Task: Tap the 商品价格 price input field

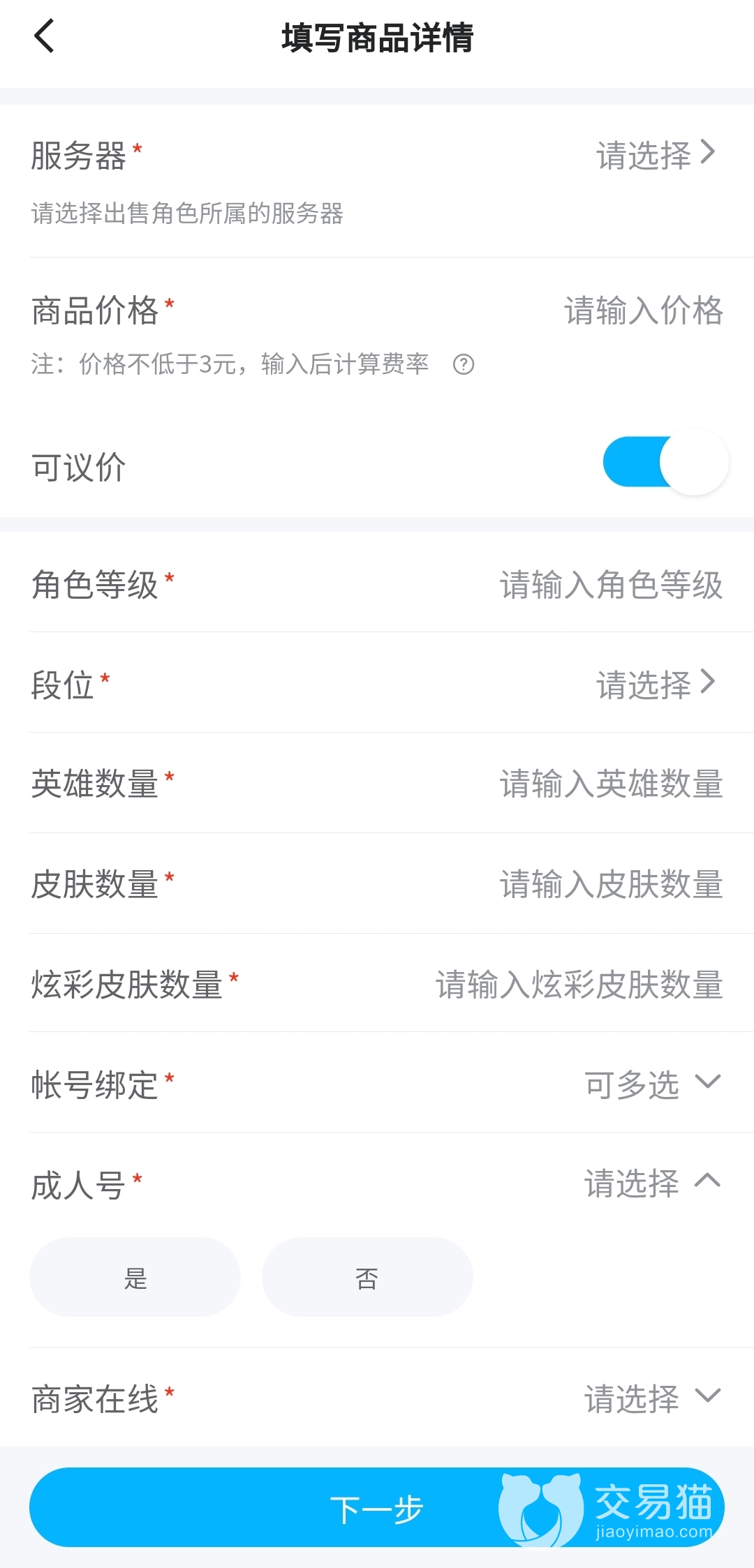Action: pos(642,311)
